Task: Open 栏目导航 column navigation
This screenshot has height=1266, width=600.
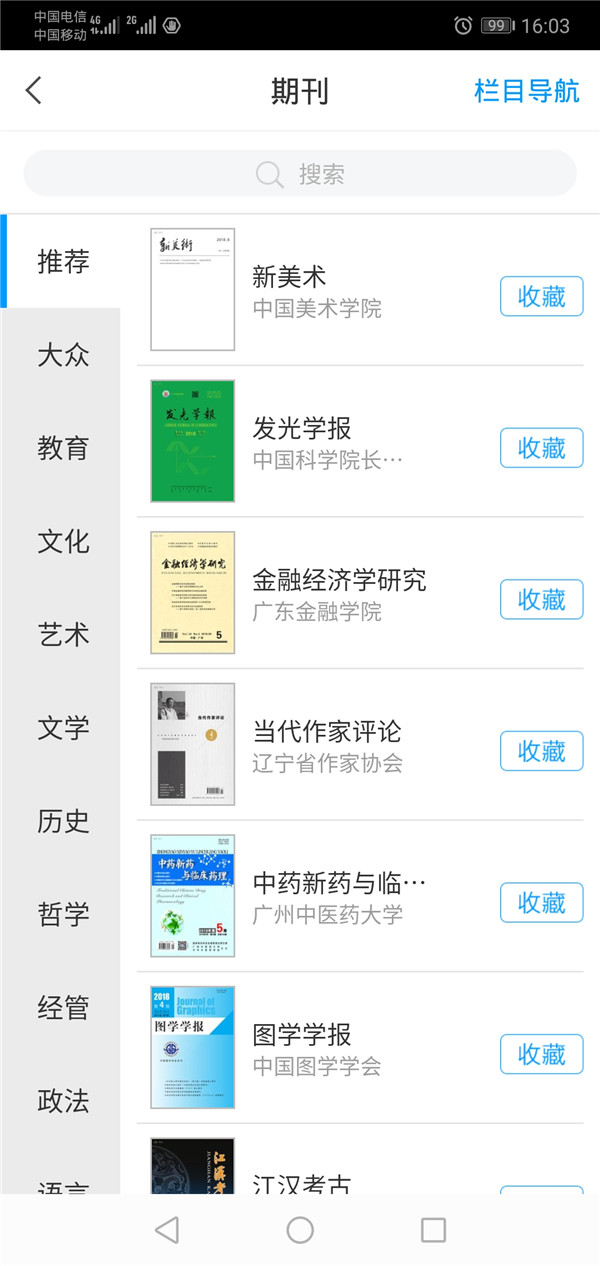Action: [526, 91]
